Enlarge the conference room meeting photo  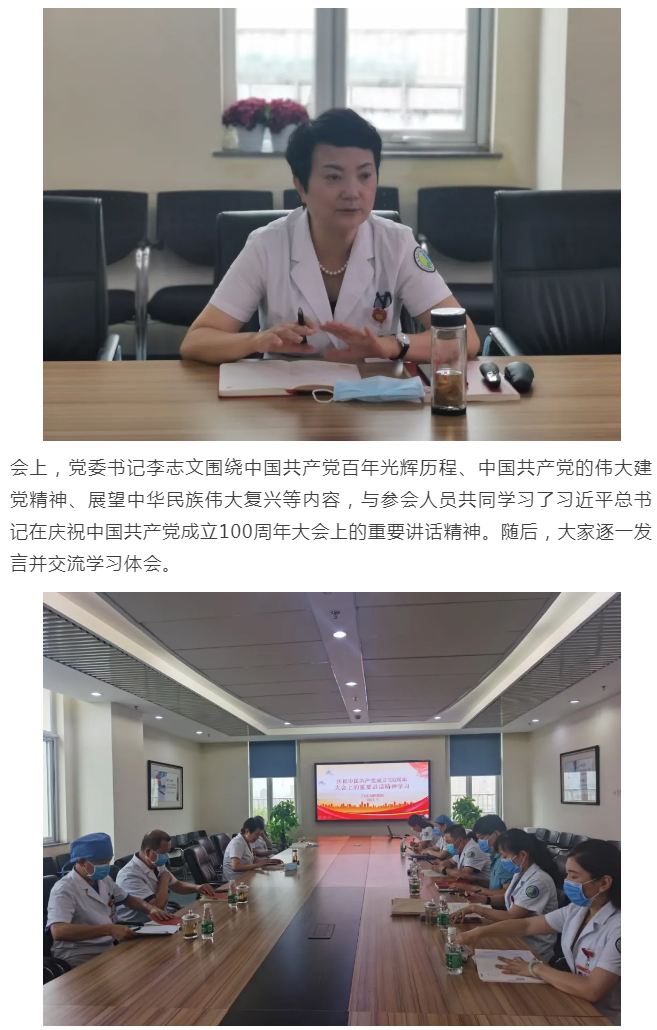tap(331, 808)
